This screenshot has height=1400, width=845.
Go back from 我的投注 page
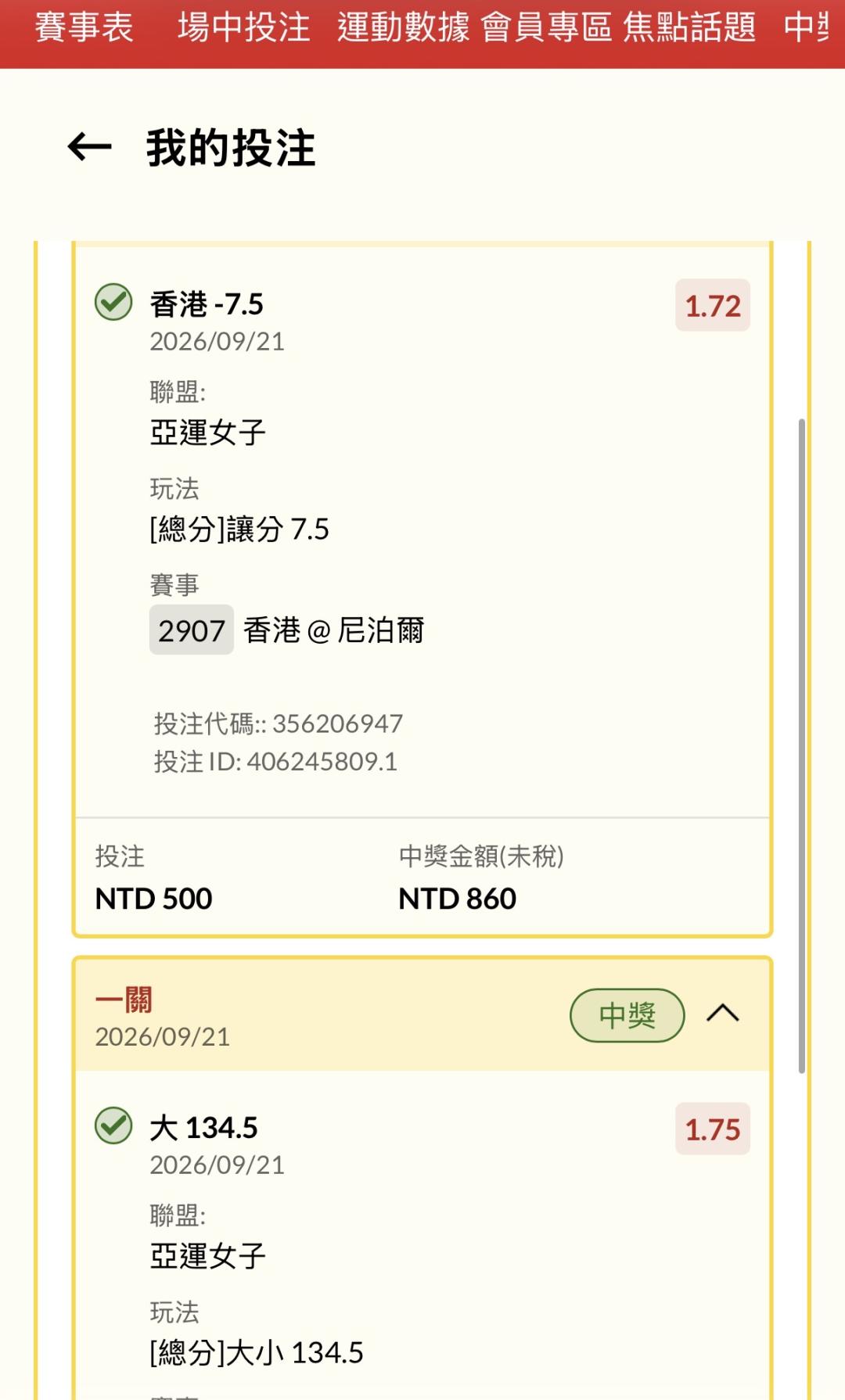click(x=90, y=147)
